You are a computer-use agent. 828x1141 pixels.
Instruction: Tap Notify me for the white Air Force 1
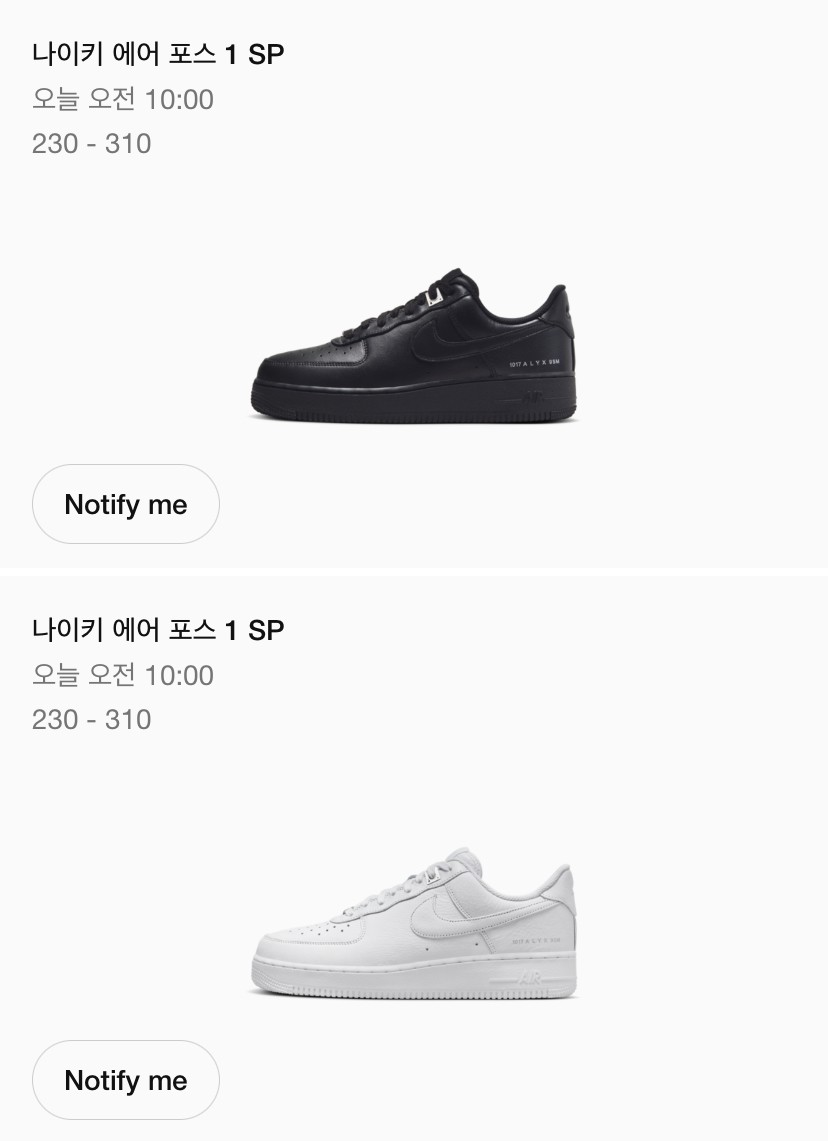coord(126,1080)
